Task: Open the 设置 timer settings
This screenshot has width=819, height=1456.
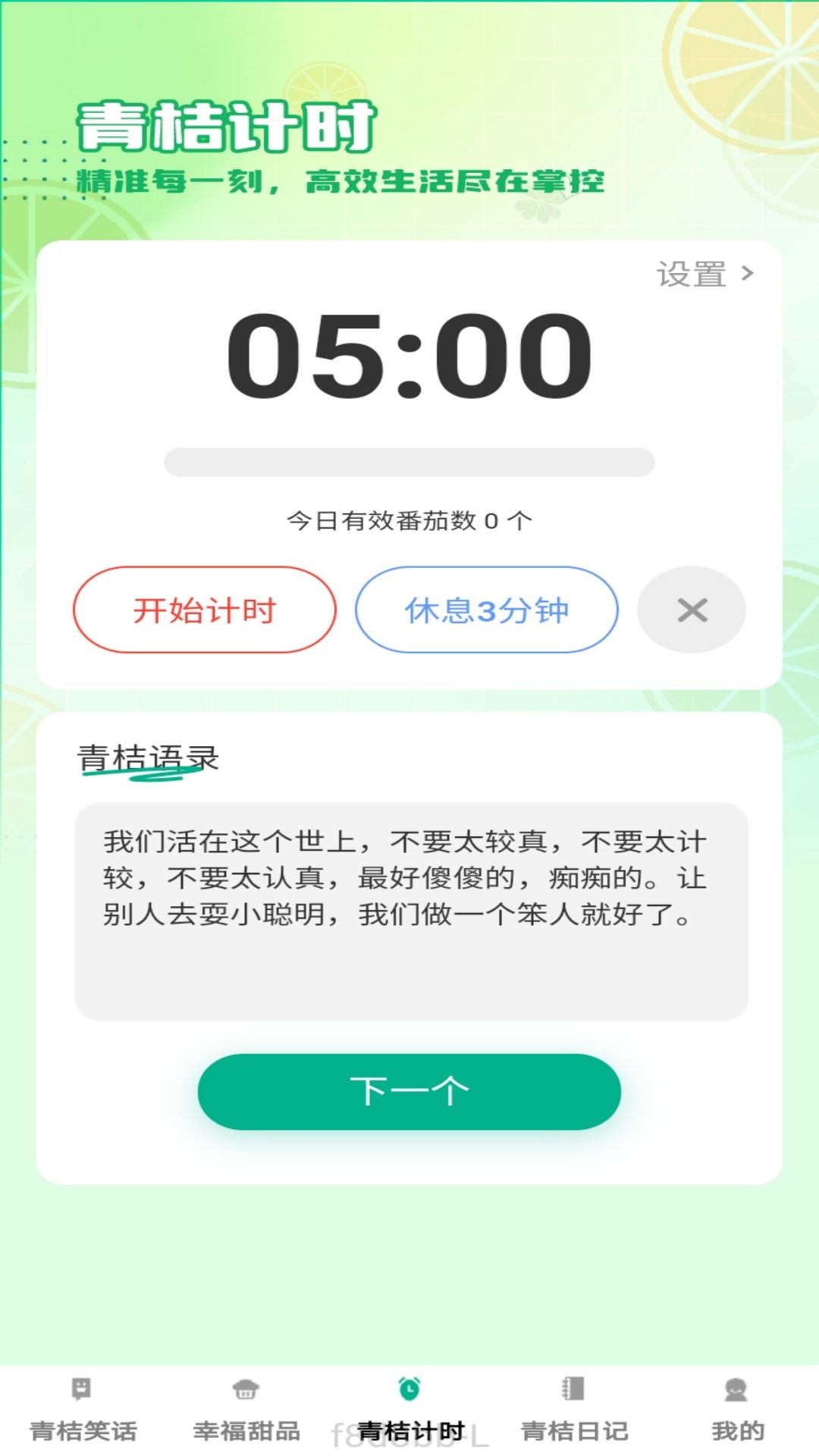Action: click(x=704, y=275)
